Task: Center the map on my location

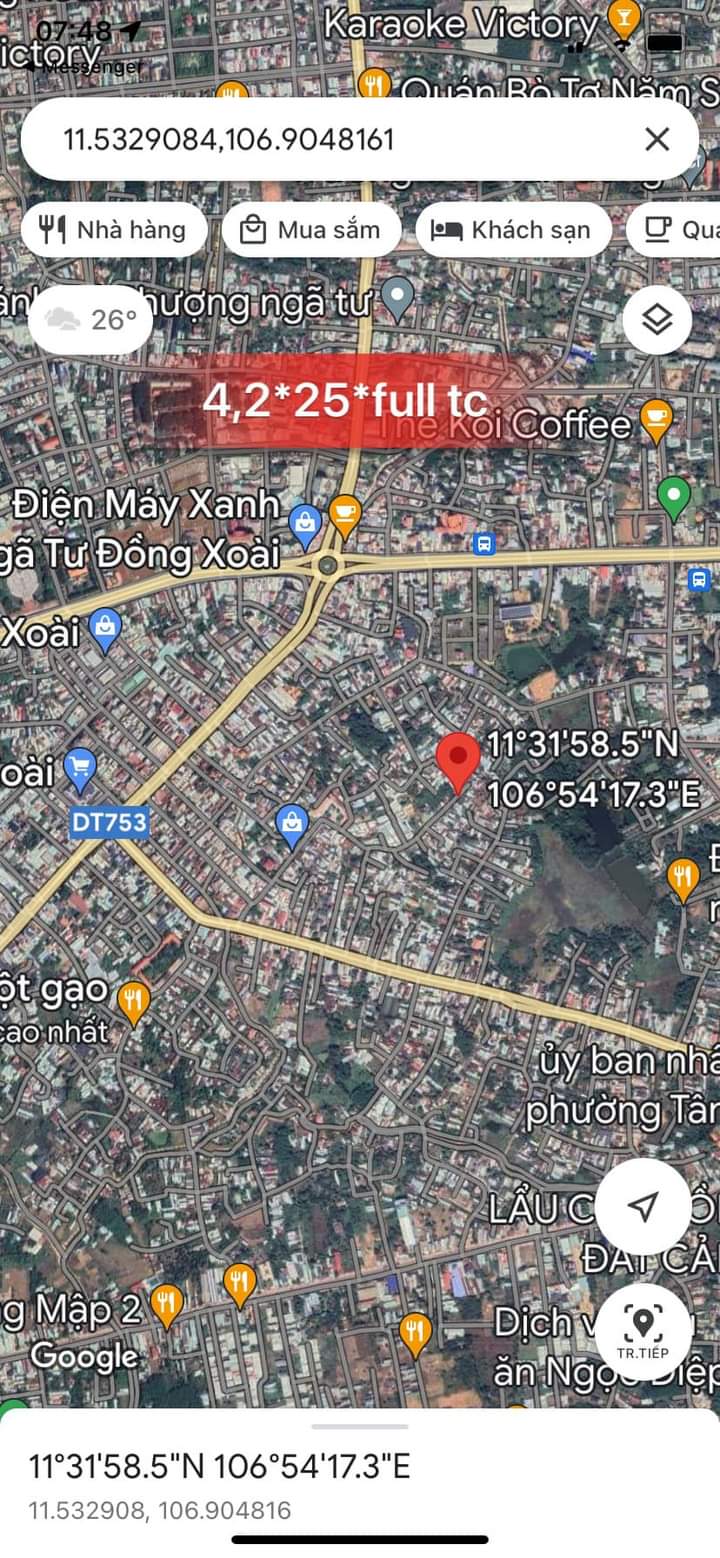Action: [643, 1206]
